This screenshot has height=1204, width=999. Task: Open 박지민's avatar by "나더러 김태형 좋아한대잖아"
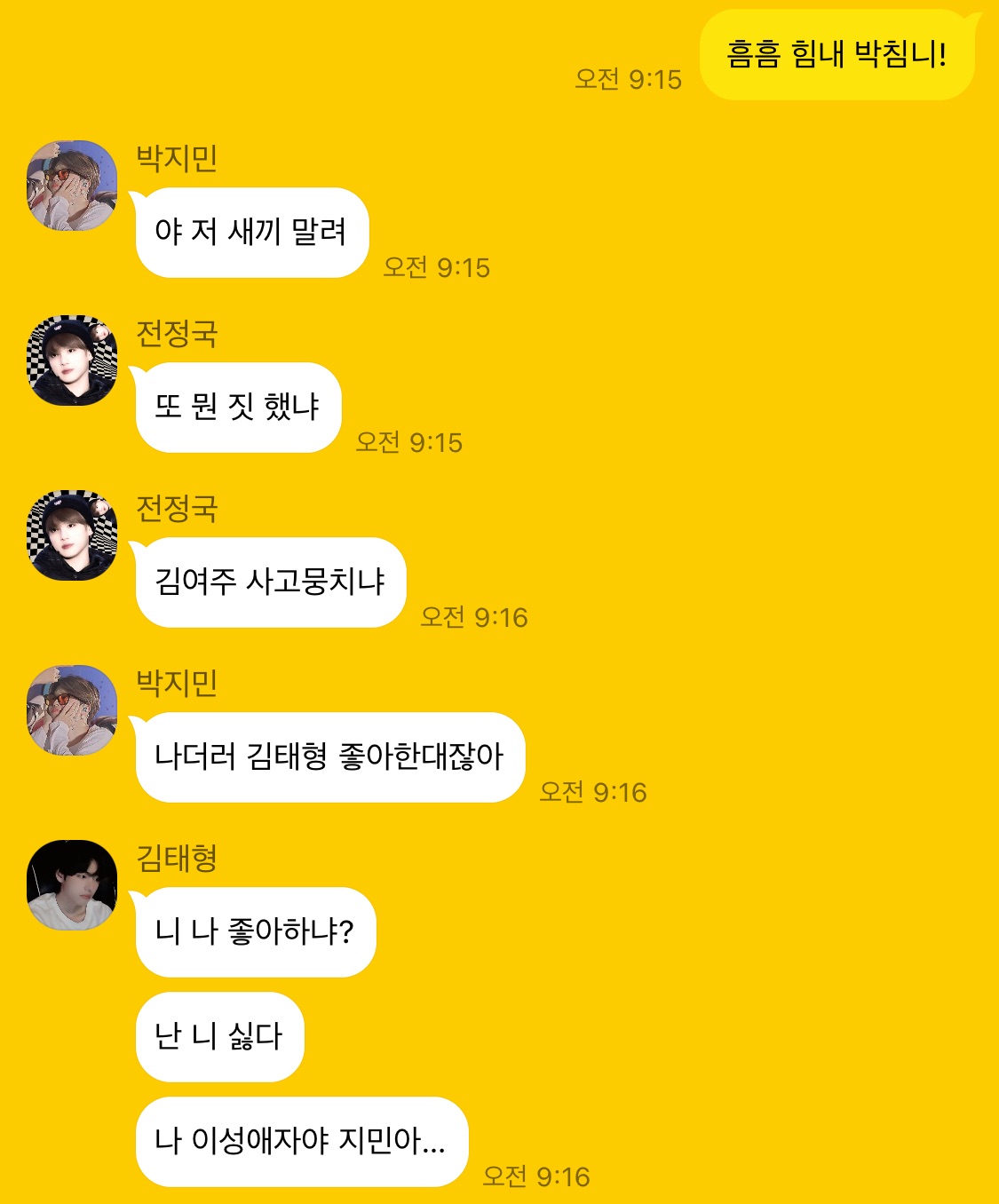(72, 710)
